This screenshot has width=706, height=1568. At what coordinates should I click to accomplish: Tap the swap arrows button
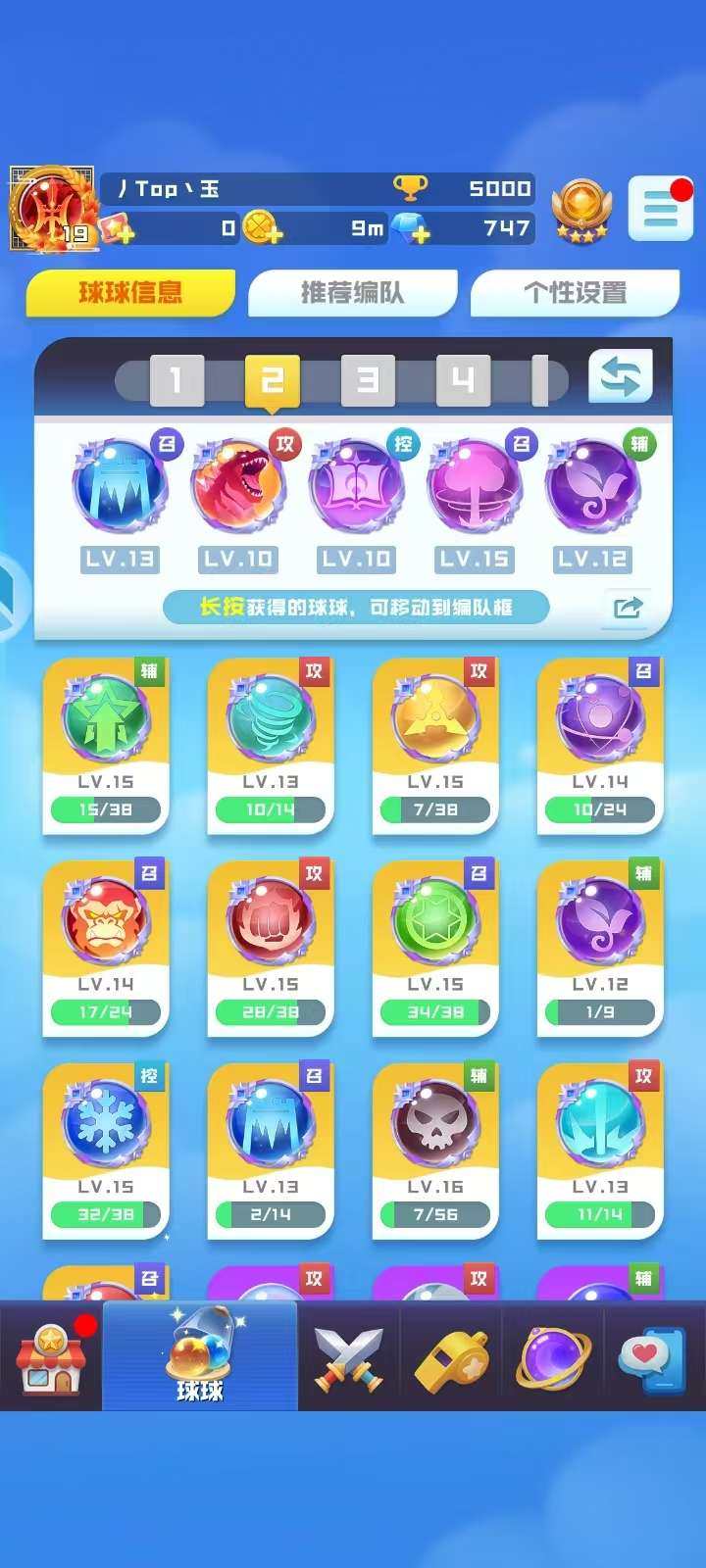point(620,377)
